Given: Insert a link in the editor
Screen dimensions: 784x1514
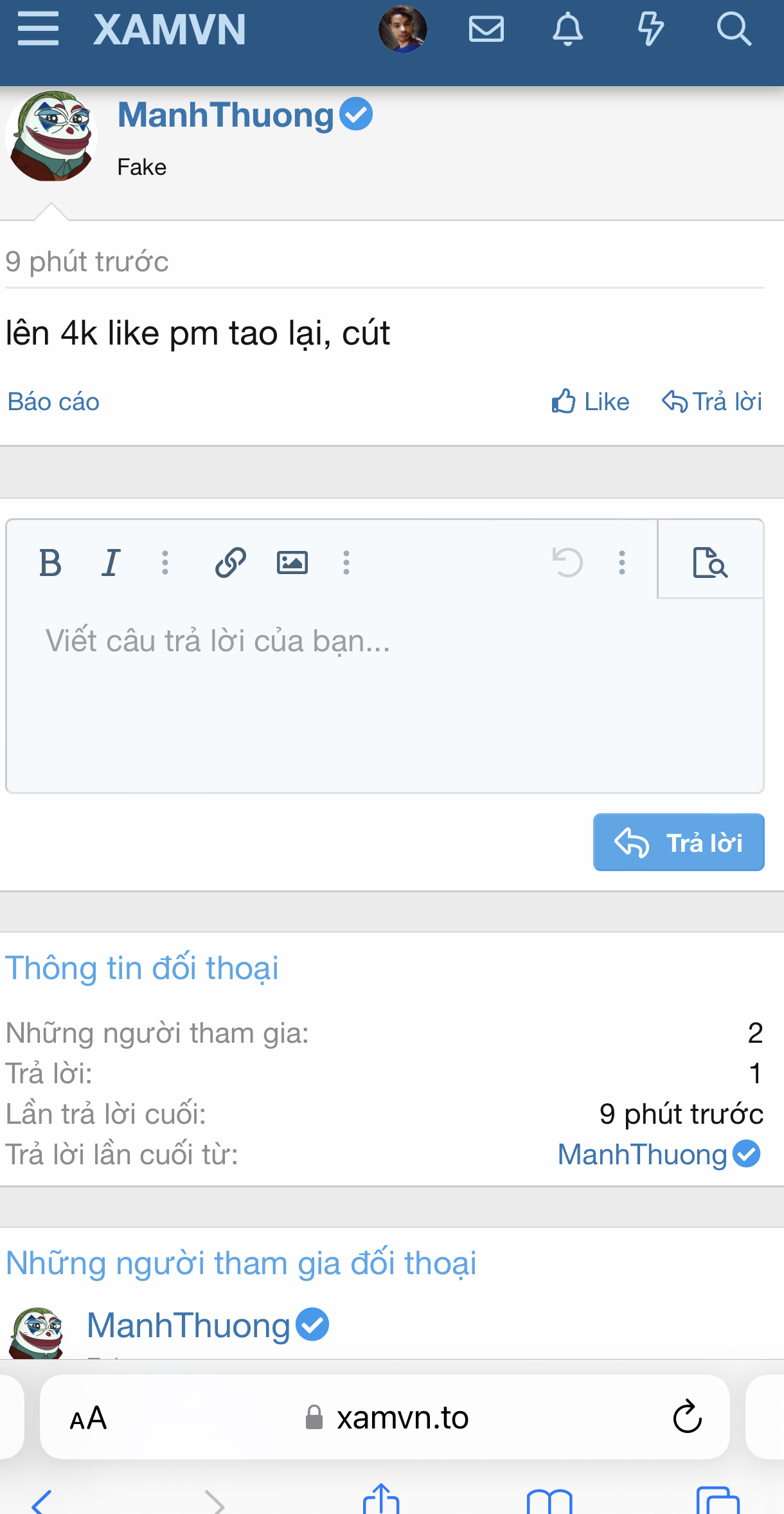Looking at the screenshot, I should coord(231,563).
